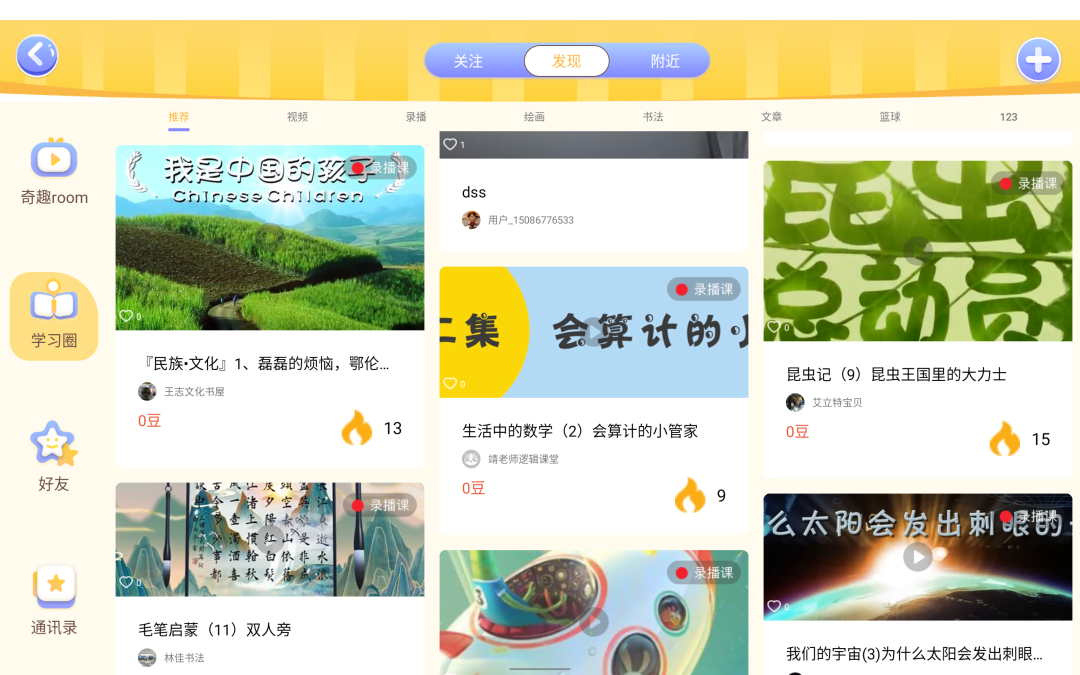Switch to the 篮球 category
This screenshot has height=675, width=1080.
point(890,117)
